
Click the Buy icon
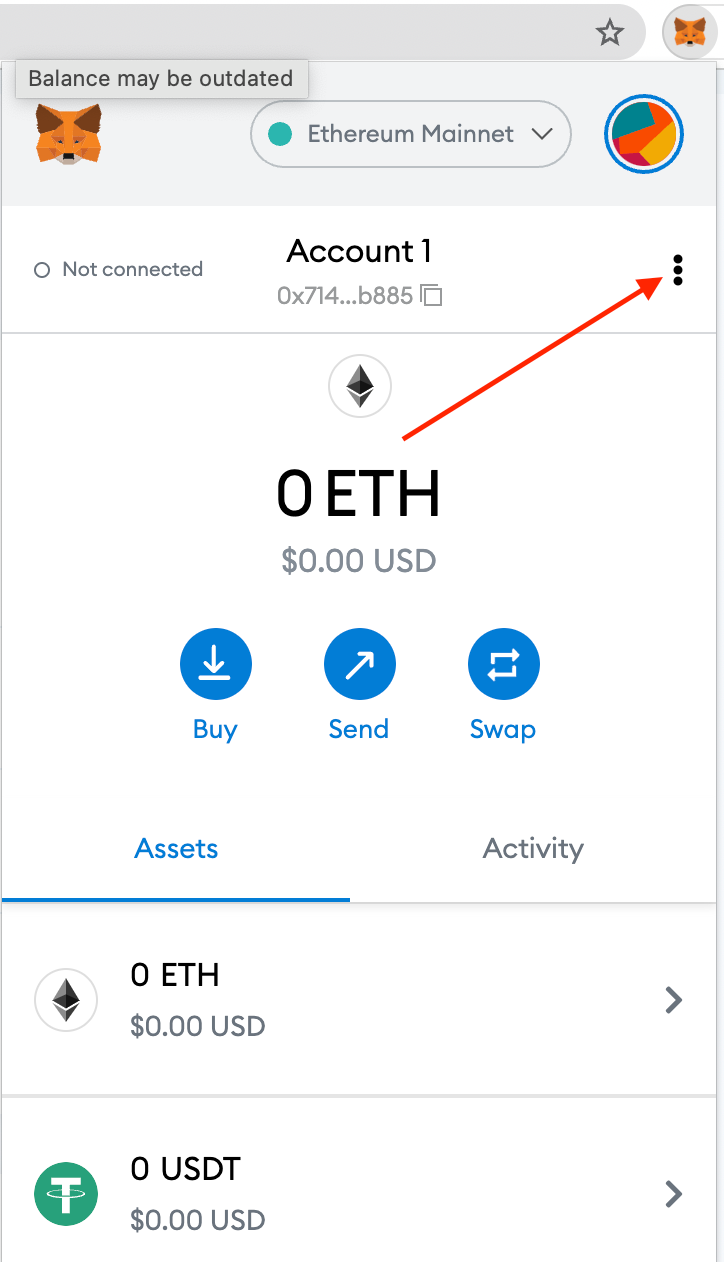(x=215, y=663)
